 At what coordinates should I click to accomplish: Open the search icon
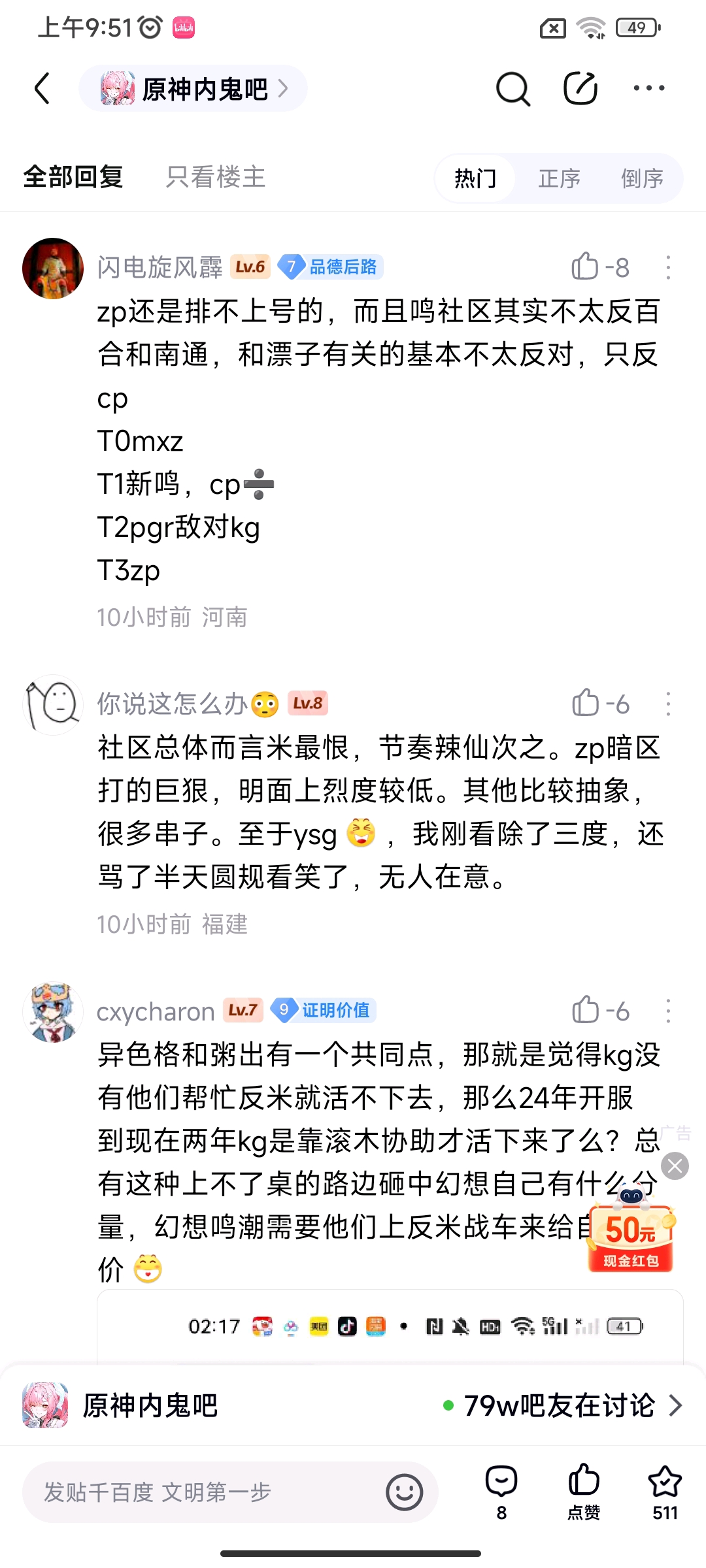pyautogui.click(x=513, y=89)
